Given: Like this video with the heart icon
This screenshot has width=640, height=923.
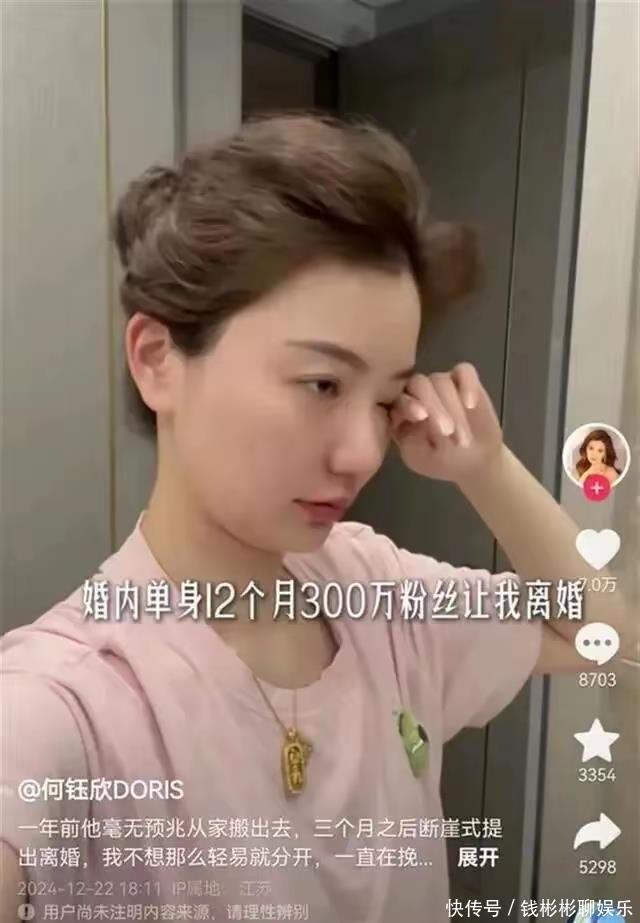Looking at the screenshot, I should [x=597, y=549].
